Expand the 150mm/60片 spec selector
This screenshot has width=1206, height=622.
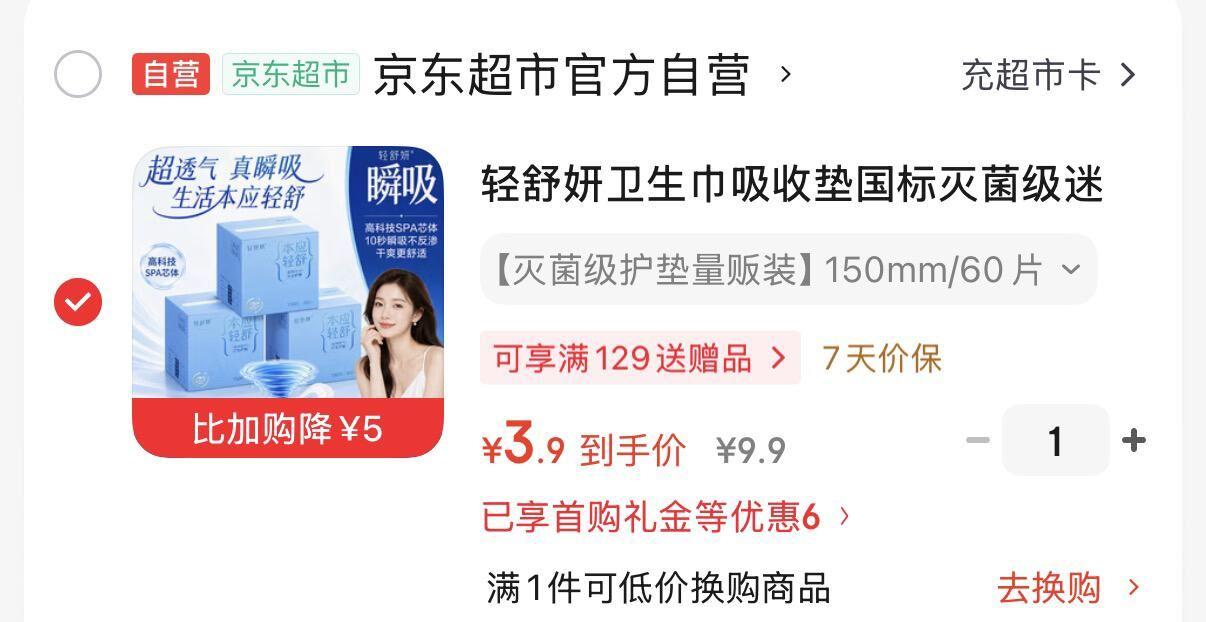click(x=788, y=269)
